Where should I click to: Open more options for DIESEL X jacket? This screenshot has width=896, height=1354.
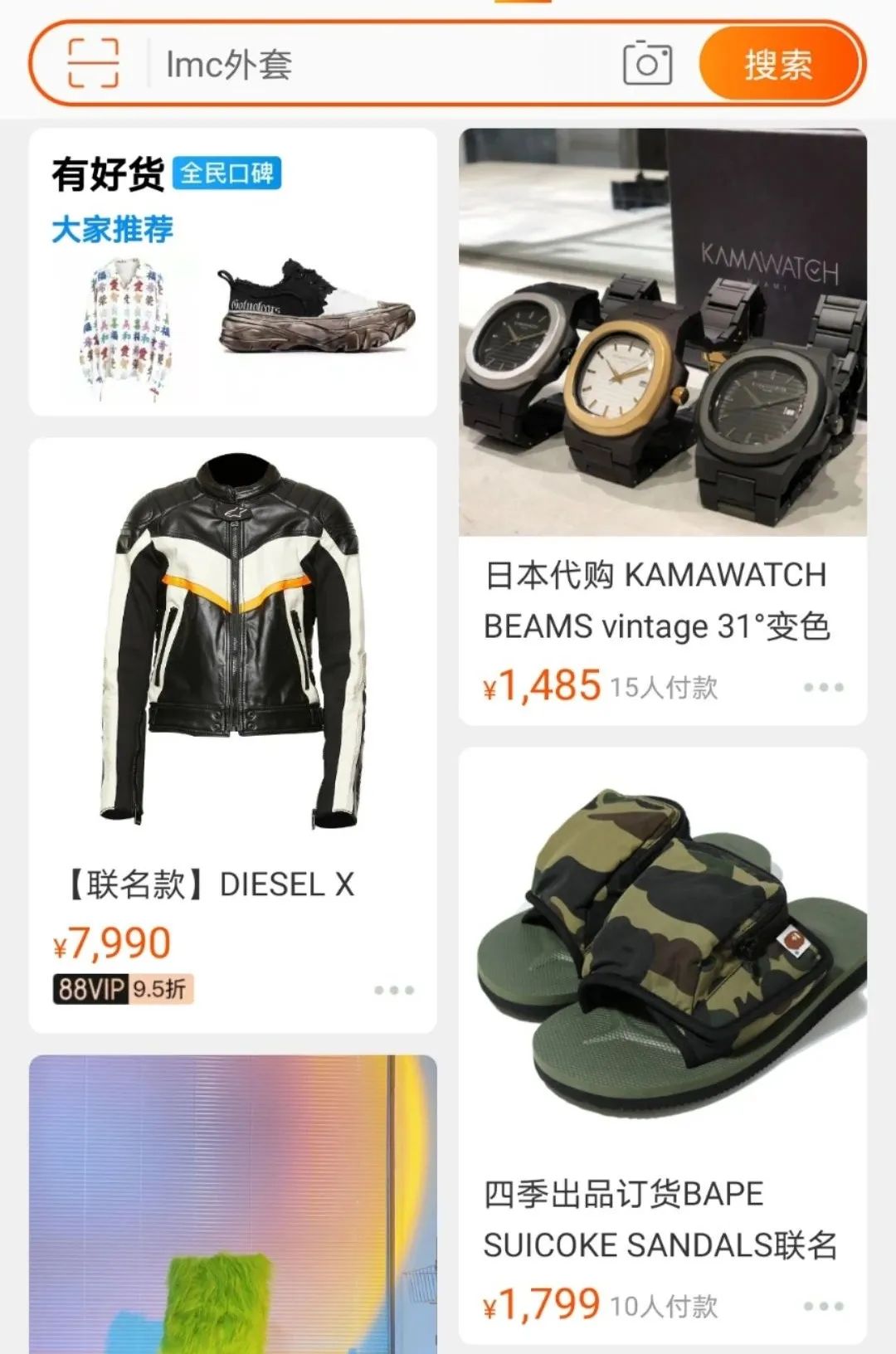[x=393, y=991]
